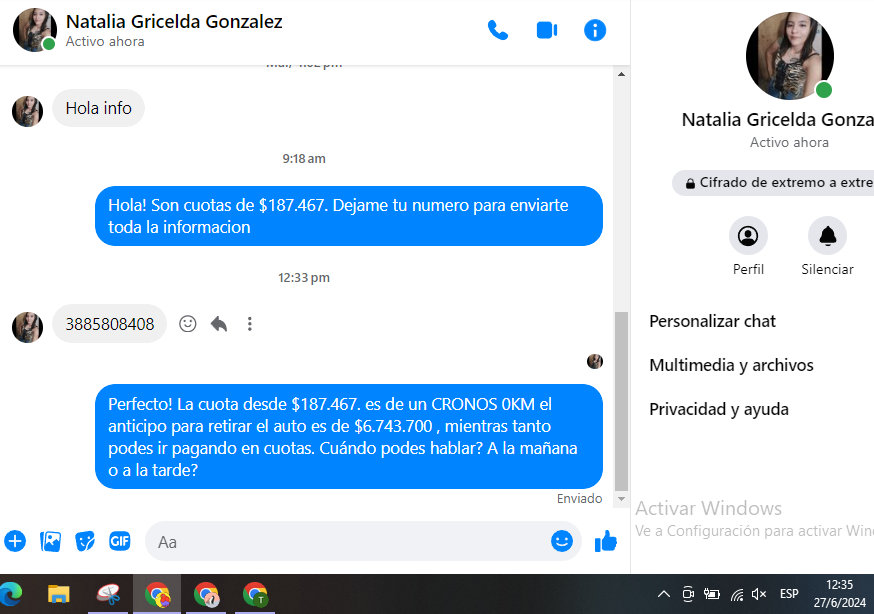This screenshot has height=614, width=874.
Task: React to the 3885808408 message
Action: (x=187, y=324)
